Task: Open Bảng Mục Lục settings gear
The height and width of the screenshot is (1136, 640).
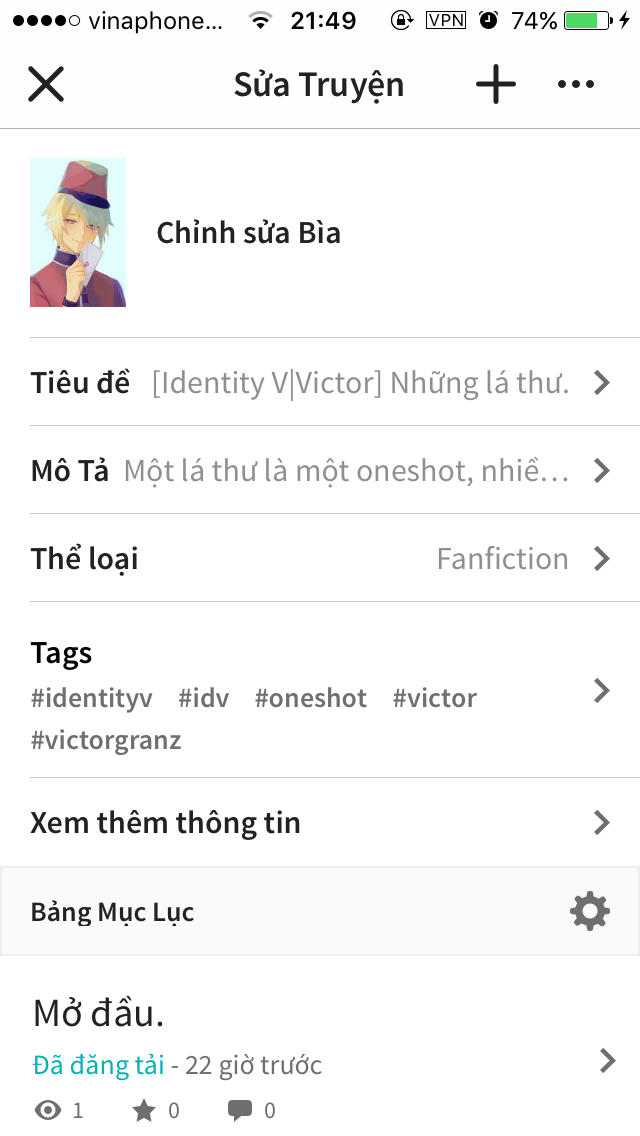Action: pos(589,912)
